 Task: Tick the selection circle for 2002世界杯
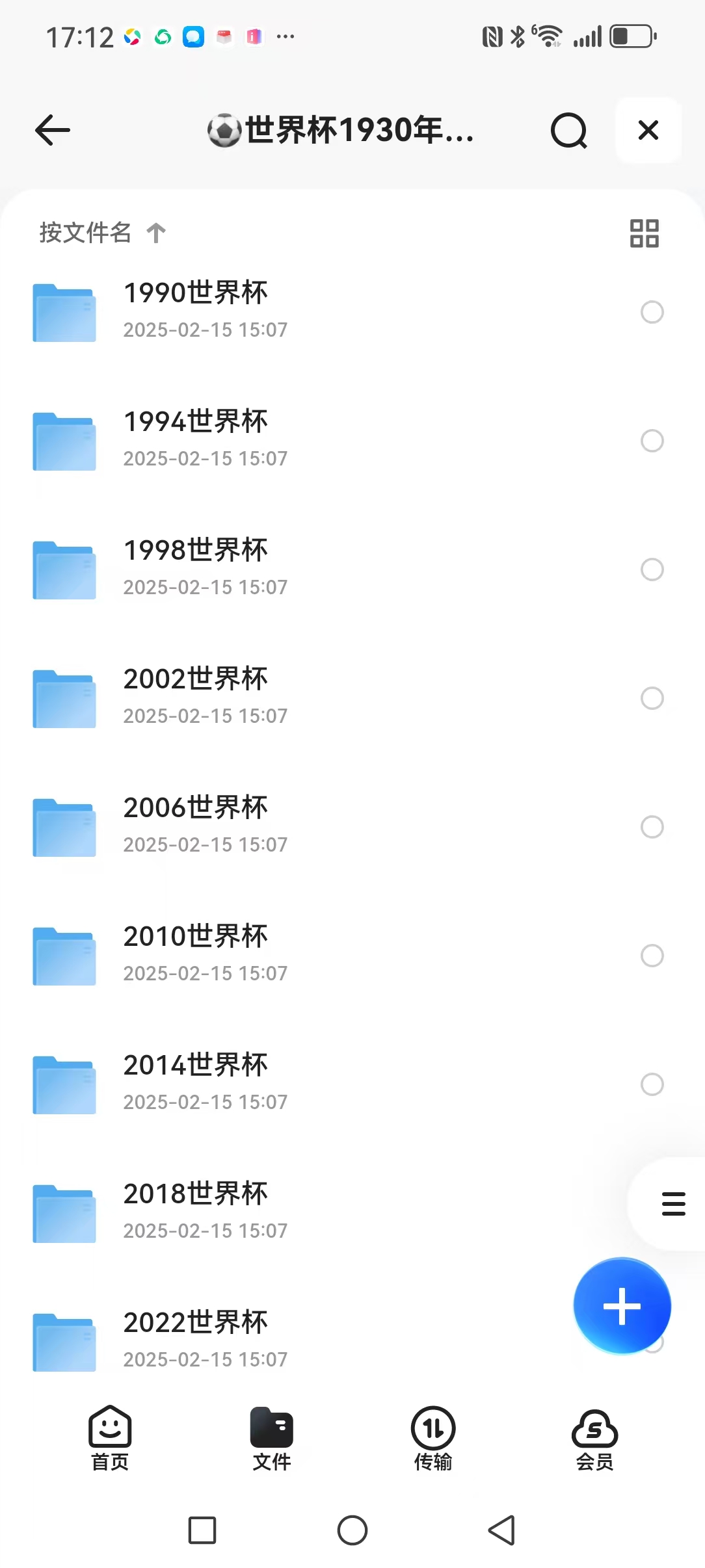tap(652, 698)
